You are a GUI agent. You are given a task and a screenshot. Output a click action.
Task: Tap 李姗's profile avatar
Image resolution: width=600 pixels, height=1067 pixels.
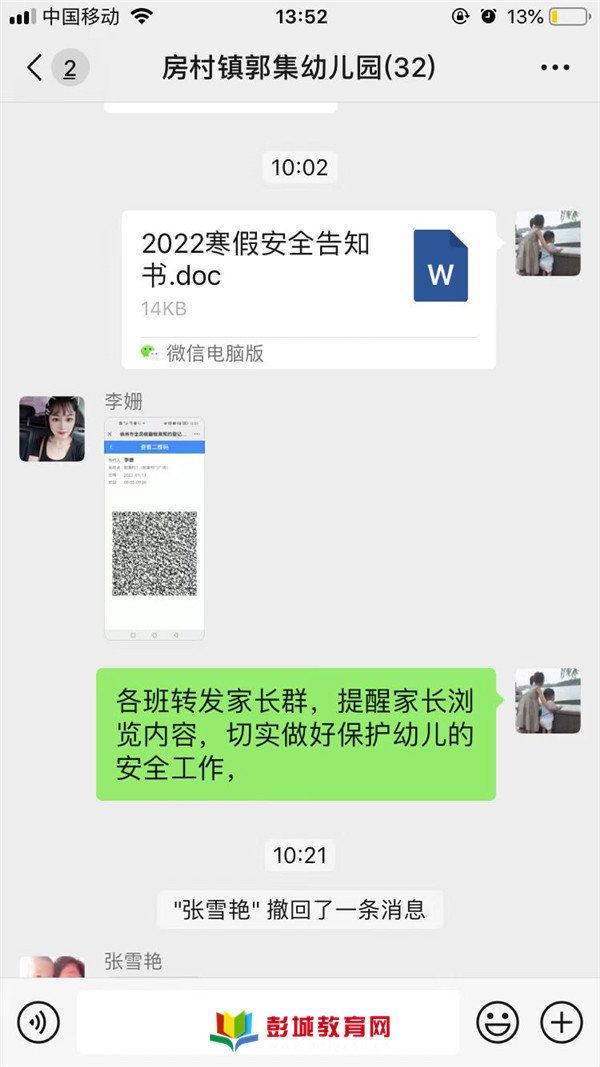tap(52, 428)
